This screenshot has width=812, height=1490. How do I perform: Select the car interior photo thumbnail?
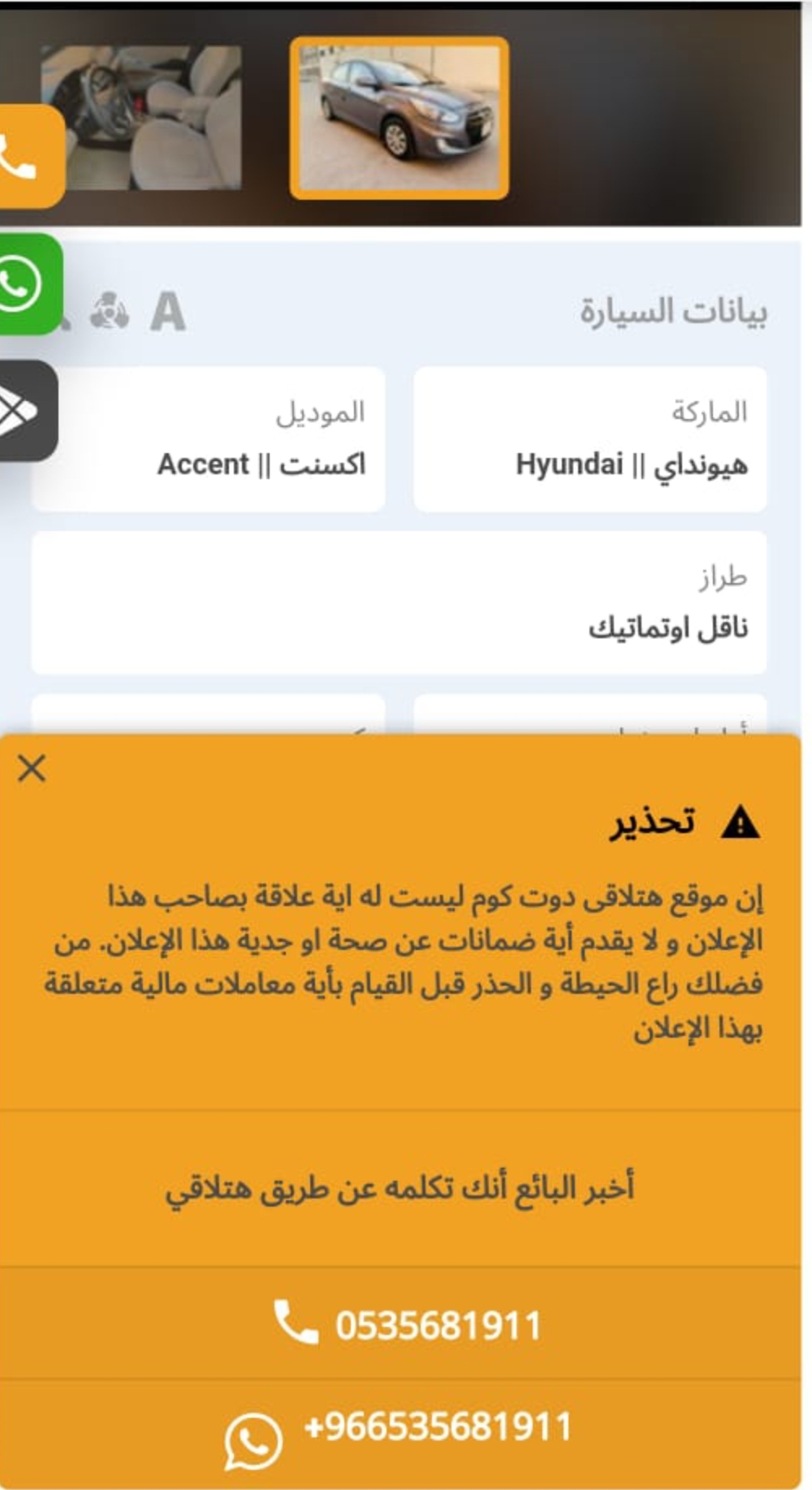[141, 118]
